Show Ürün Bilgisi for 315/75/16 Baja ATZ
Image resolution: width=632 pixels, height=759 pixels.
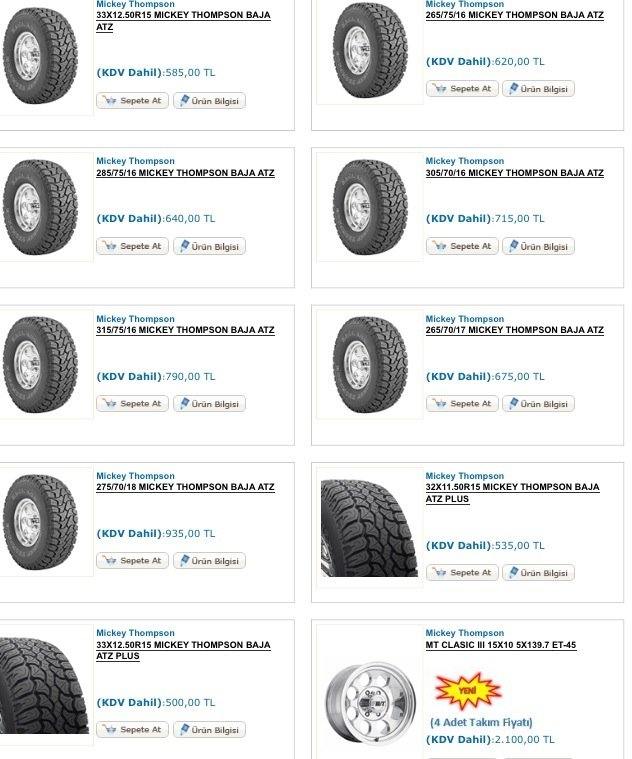[209, 404]
